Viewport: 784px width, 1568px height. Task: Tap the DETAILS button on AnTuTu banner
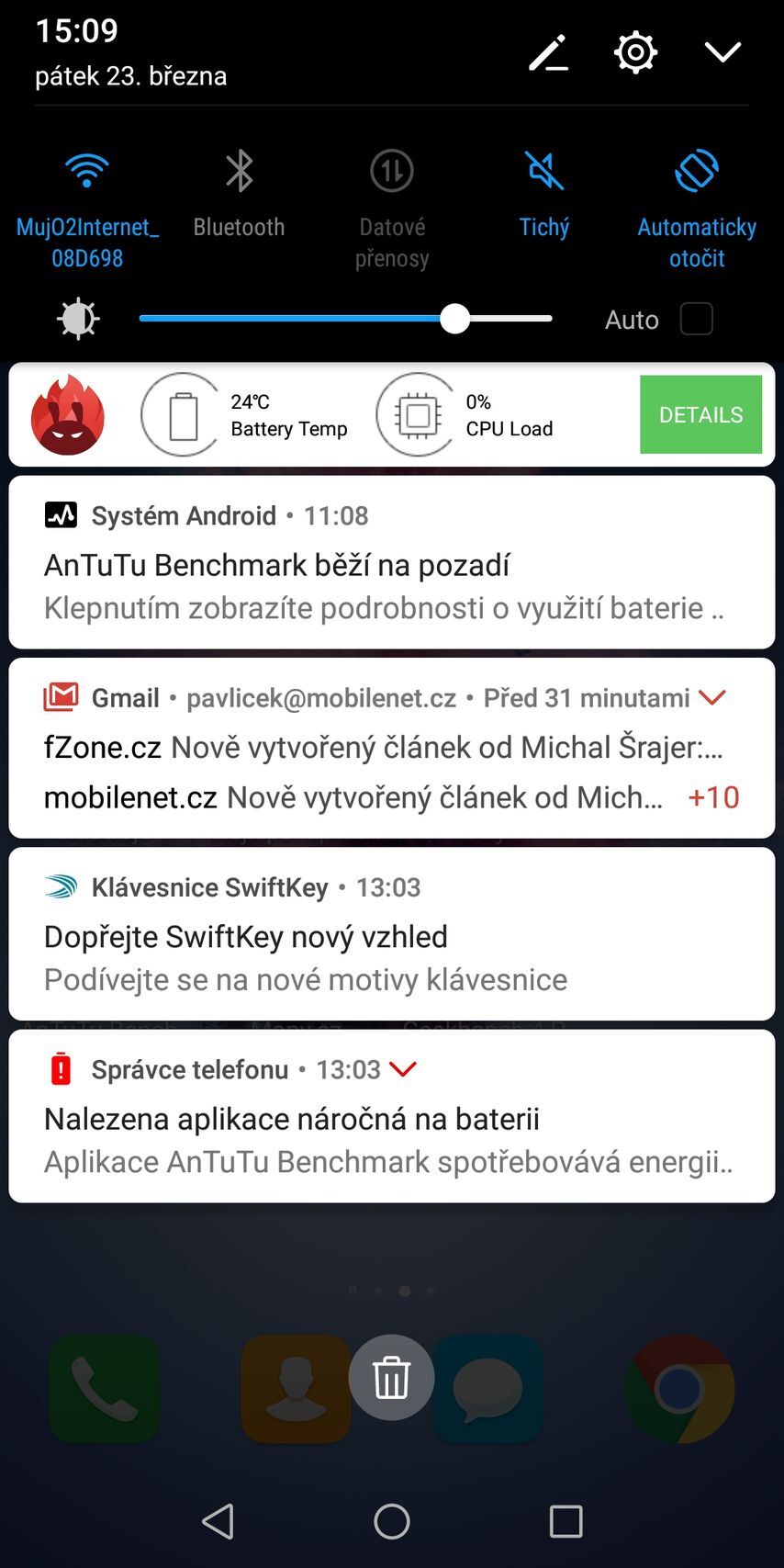[700, 414]
